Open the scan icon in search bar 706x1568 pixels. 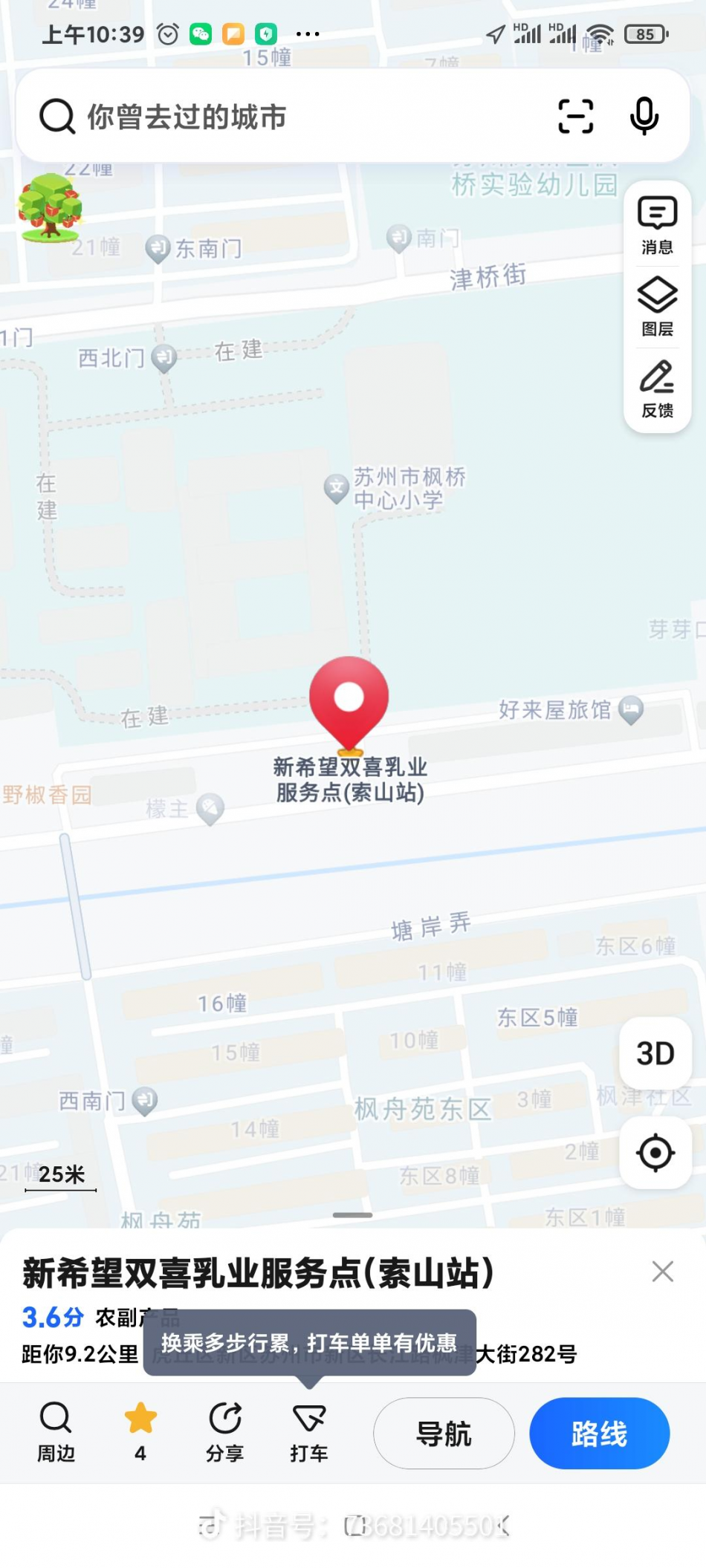coord(575,117)
